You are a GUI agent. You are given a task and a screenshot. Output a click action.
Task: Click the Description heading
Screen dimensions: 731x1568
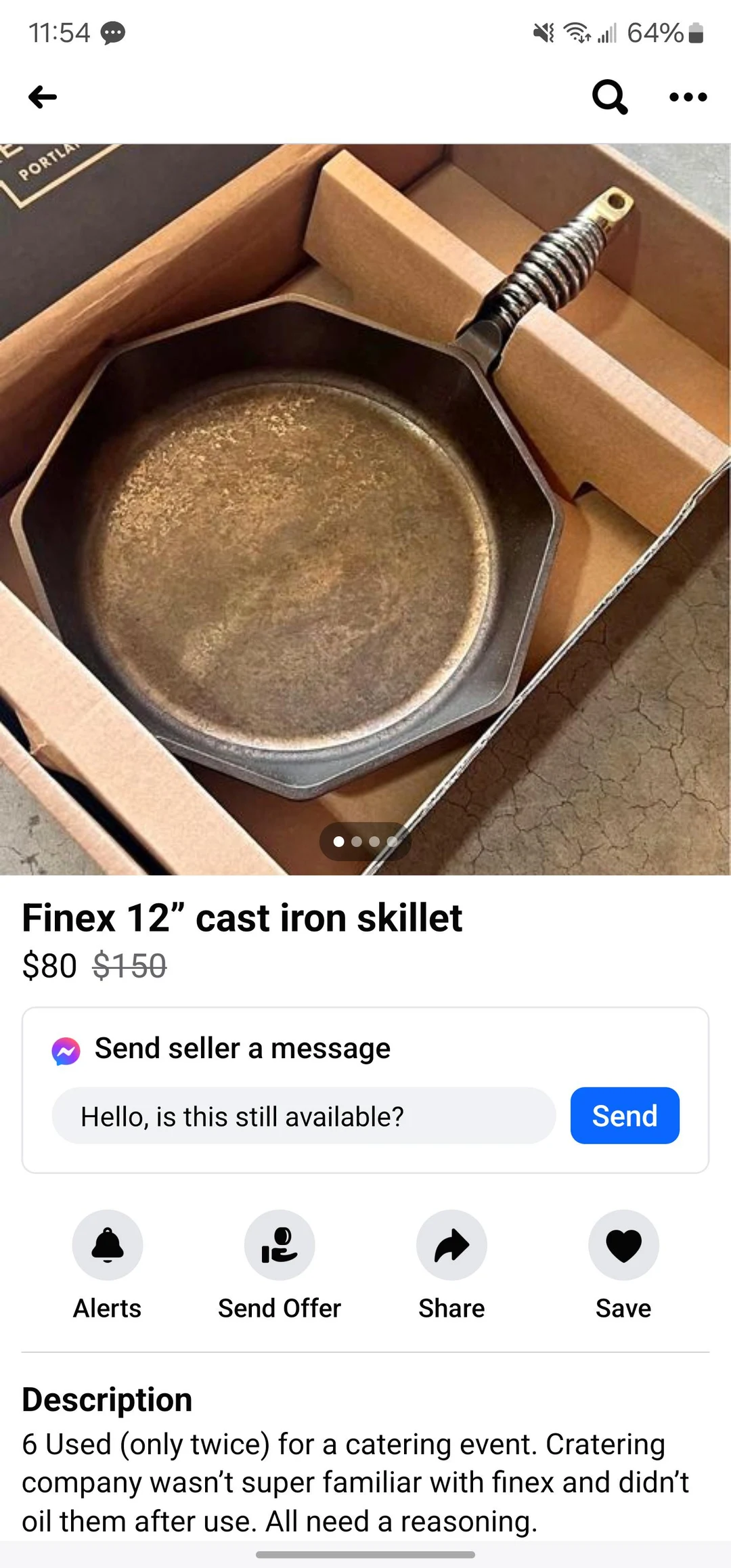(x=106, y=1399)
